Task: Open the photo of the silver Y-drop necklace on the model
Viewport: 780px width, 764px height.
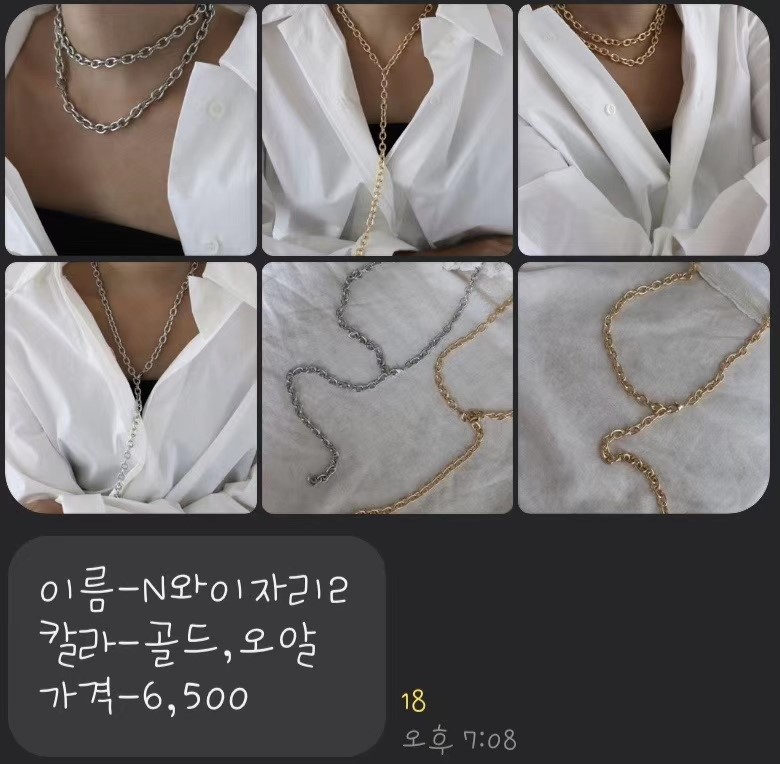Action: (131, 387)
